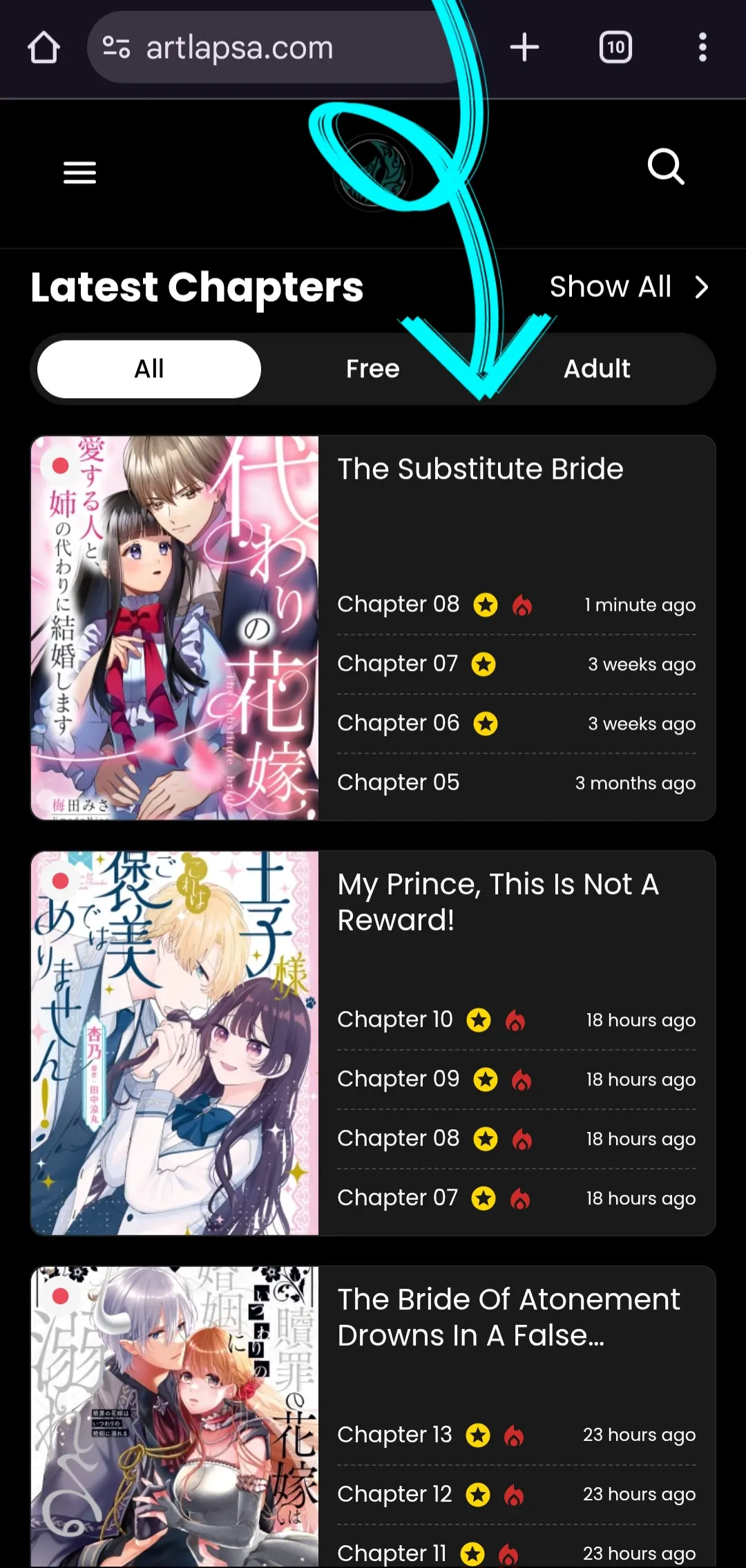Open the site hamburger menu
Image resolution: width=746 pixels, height=1568 pixels.
[79, 172]
